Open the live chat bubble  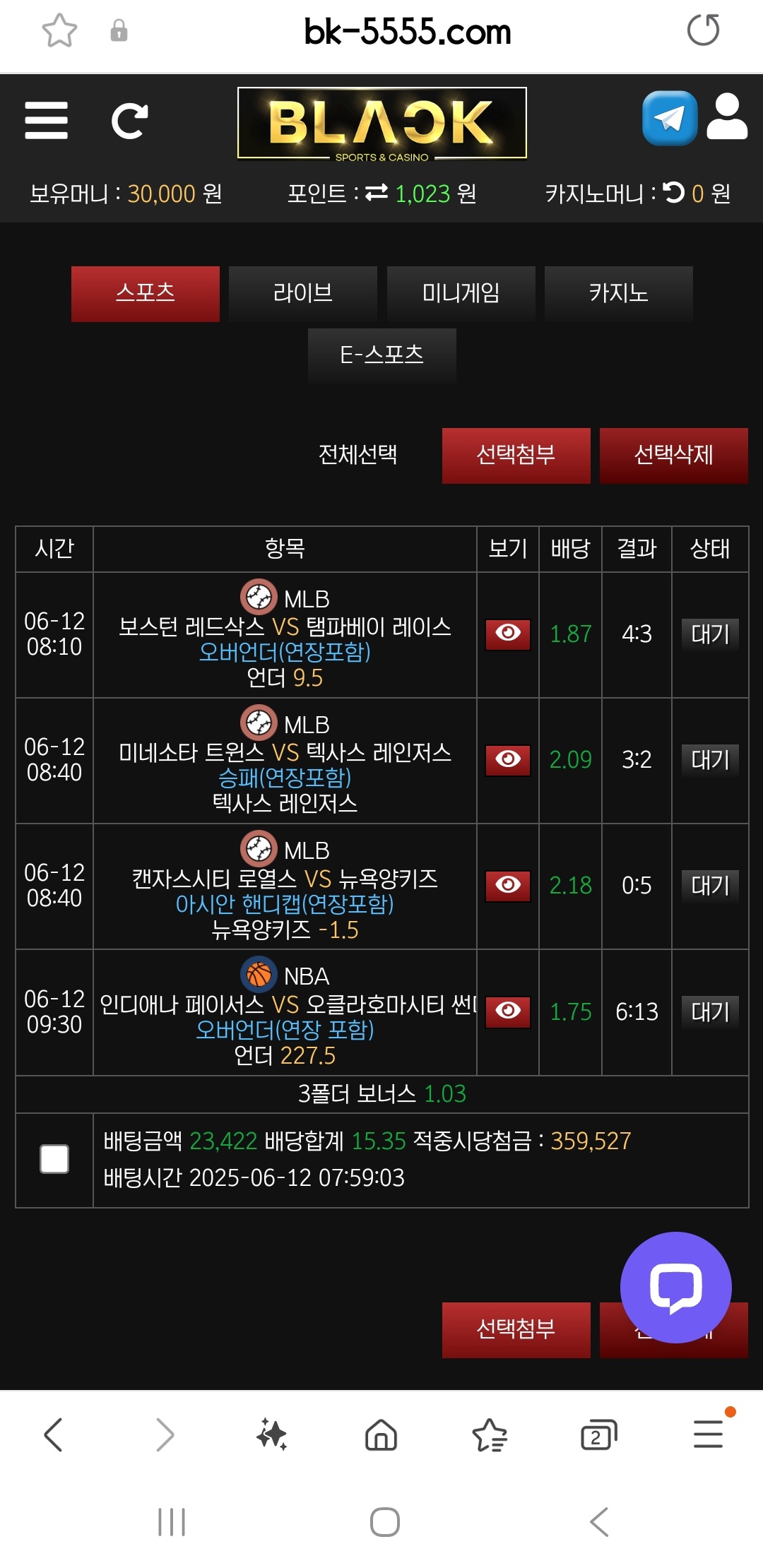click(675, 1287)
